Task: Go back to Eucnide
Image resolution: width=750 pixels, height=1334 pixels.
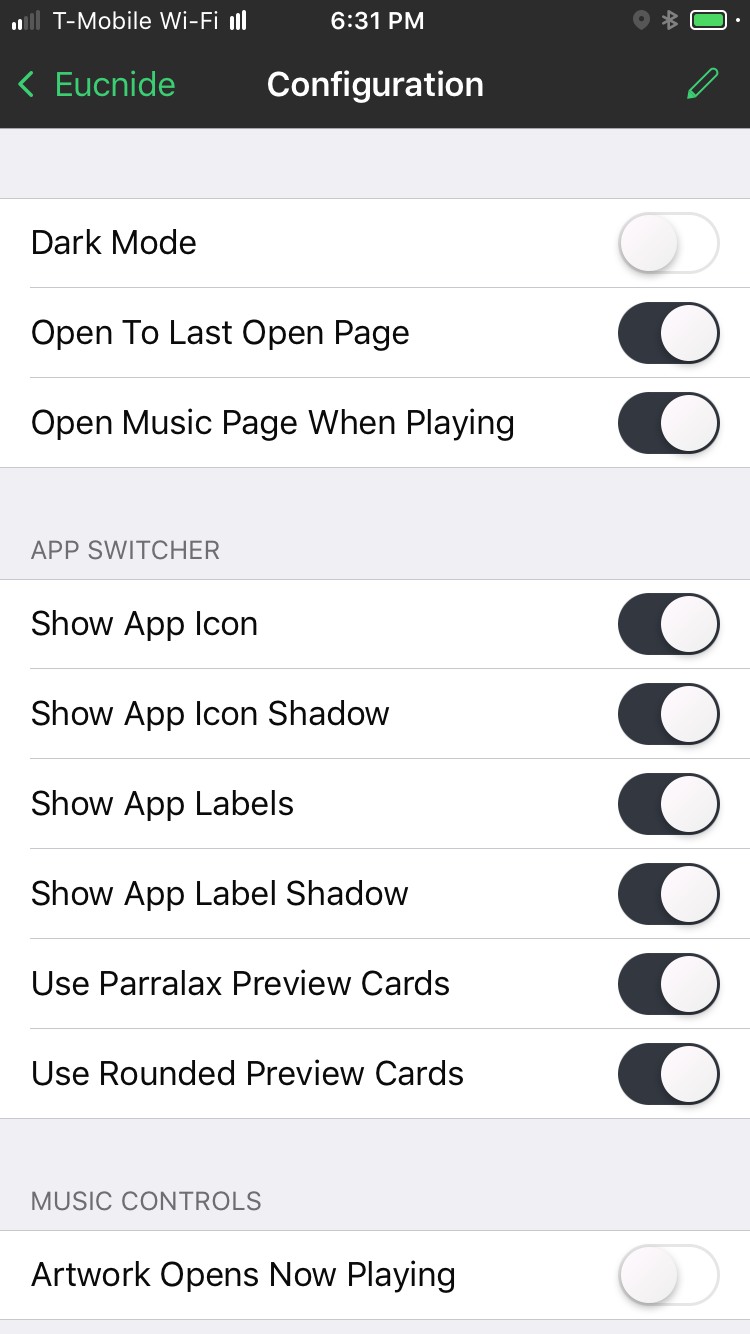Action: coord(97,85)
